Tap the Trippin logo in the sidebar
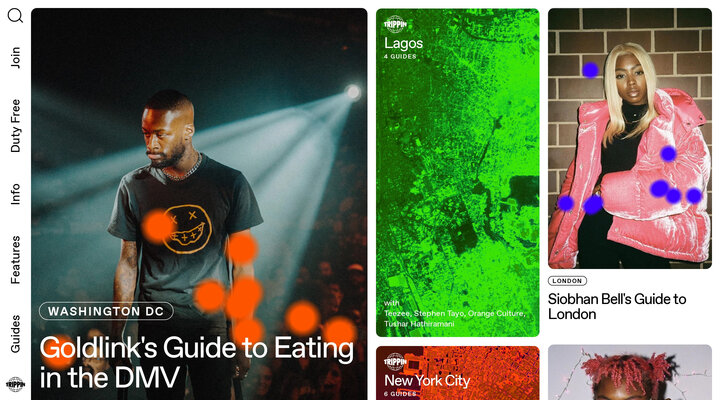 pyautogui.click(x=15, y=385)
